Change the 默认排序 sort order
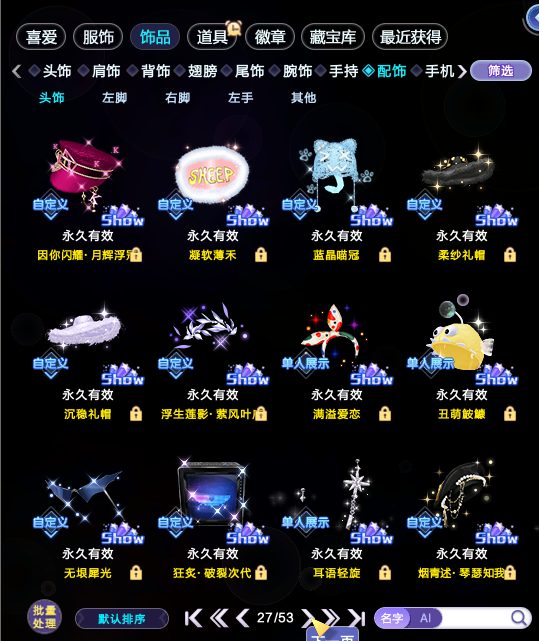This screenshot has width=539, height=641. 122,619
